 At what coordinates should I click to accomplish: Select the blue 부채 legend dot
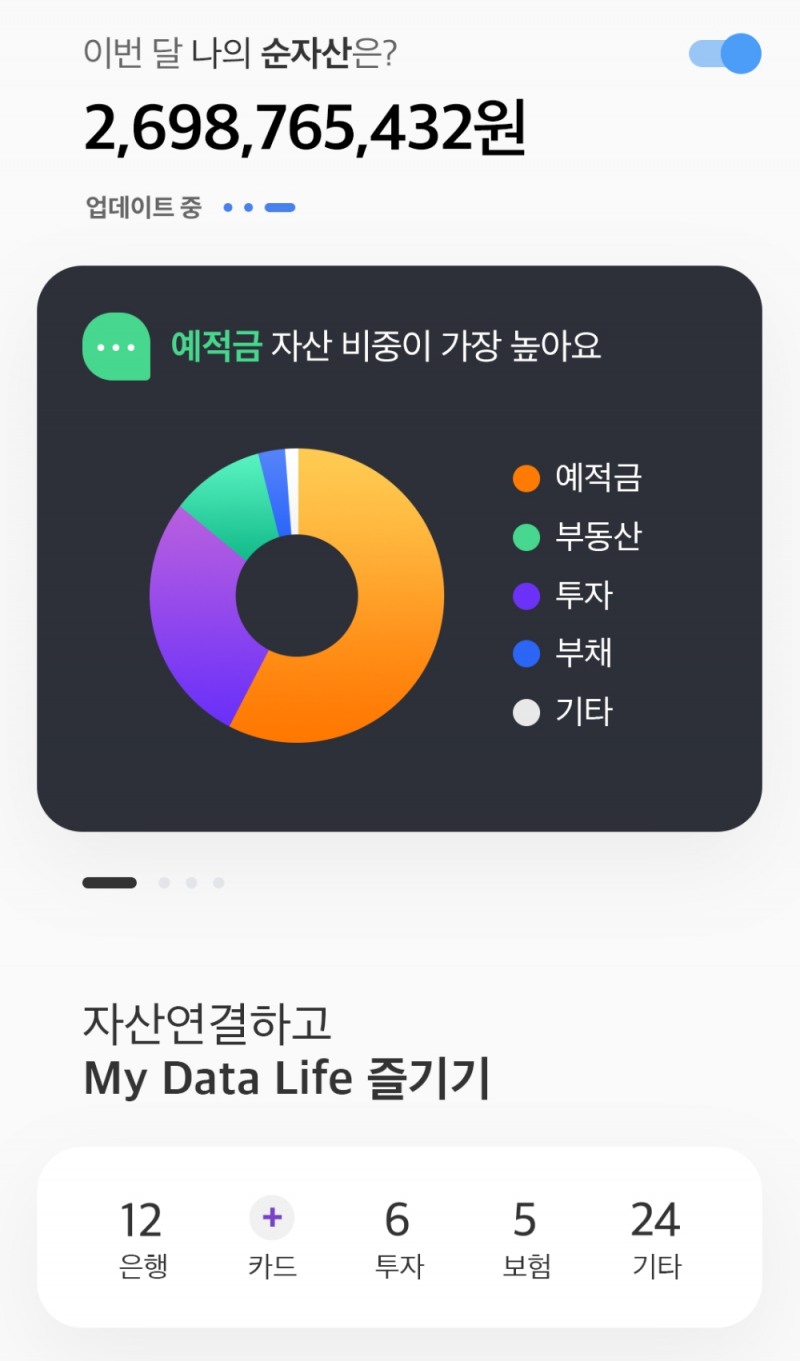[527, 653]
